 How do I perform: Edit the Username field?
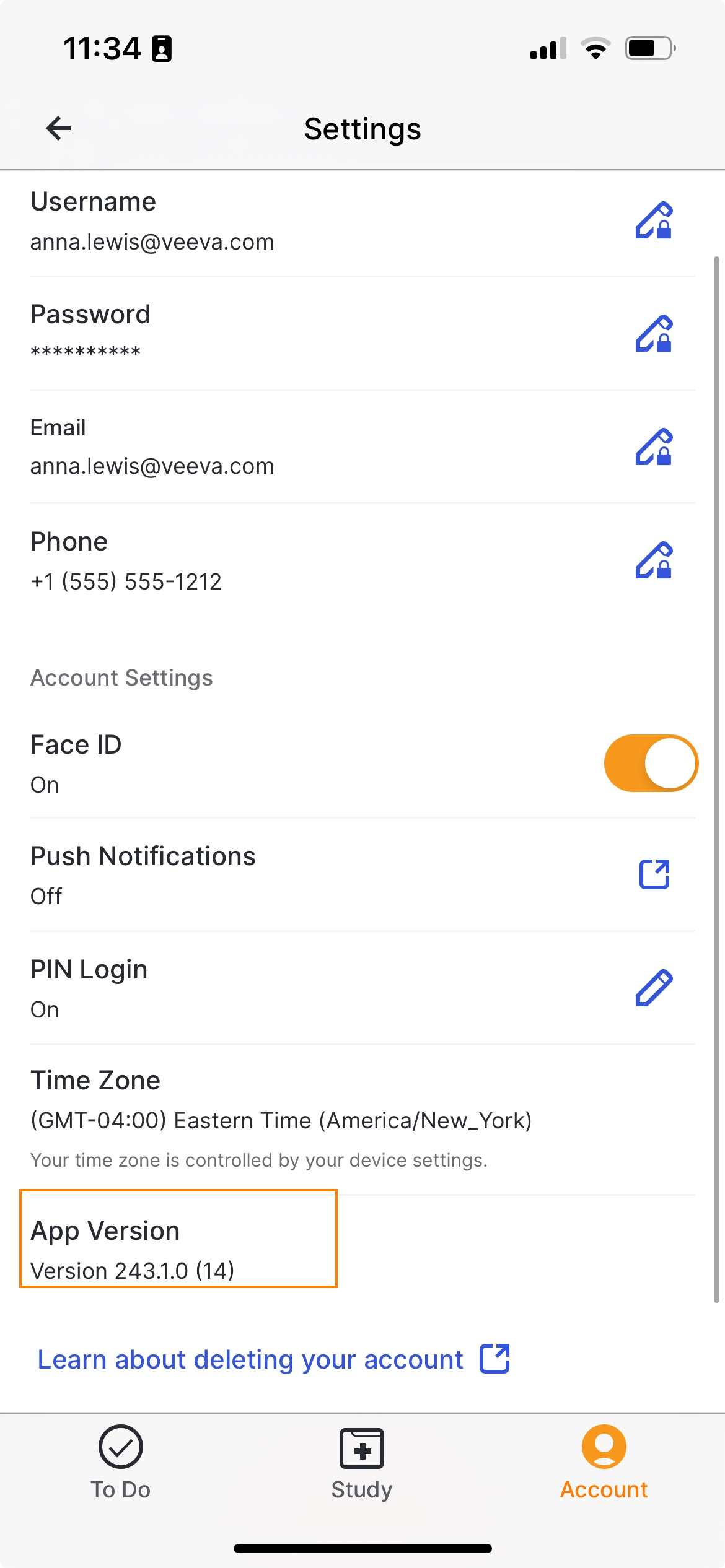coord(654,220)
